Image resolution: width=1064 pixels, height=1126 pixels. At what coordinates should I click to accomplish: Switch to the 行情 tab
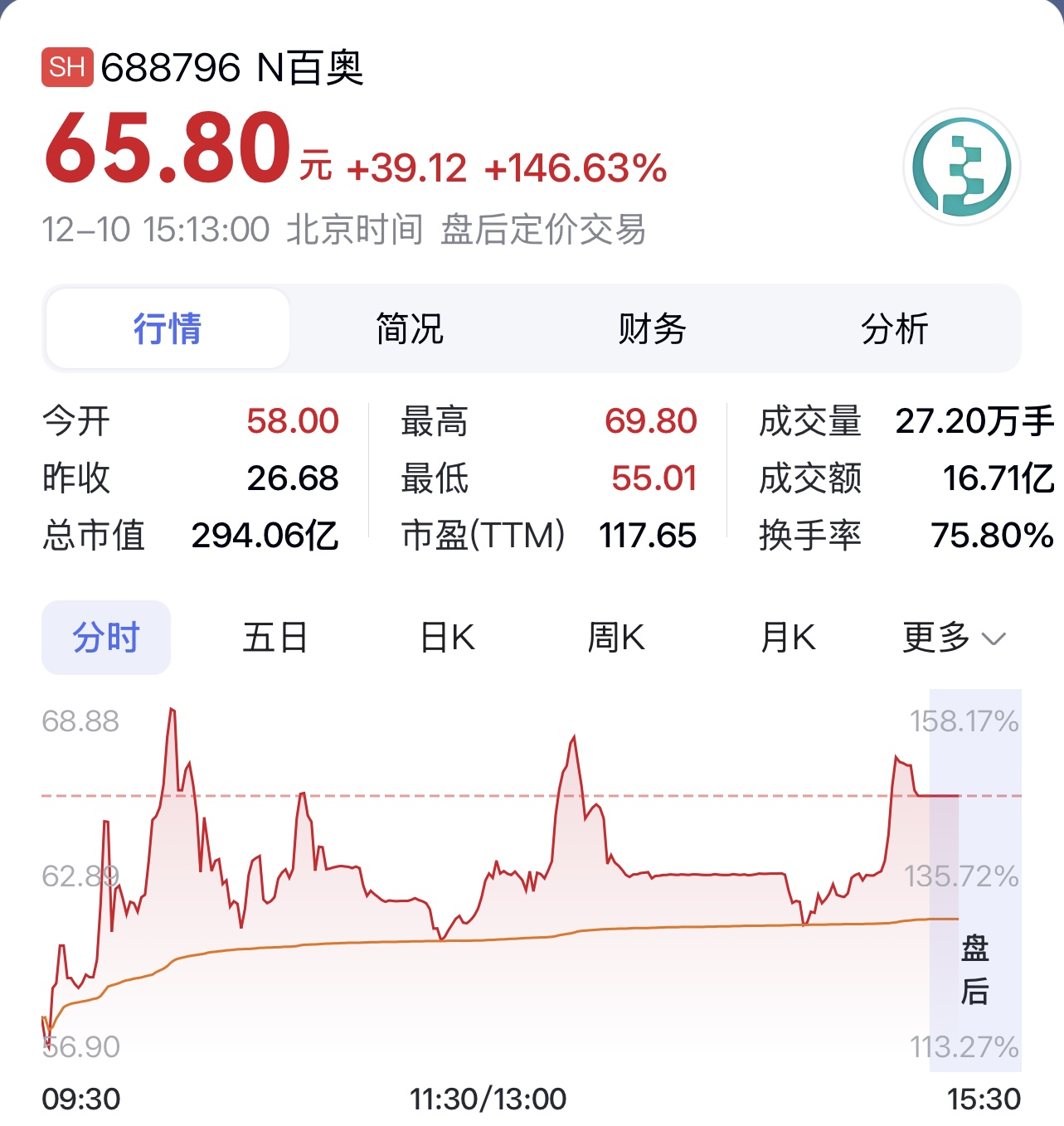[168, 328]
